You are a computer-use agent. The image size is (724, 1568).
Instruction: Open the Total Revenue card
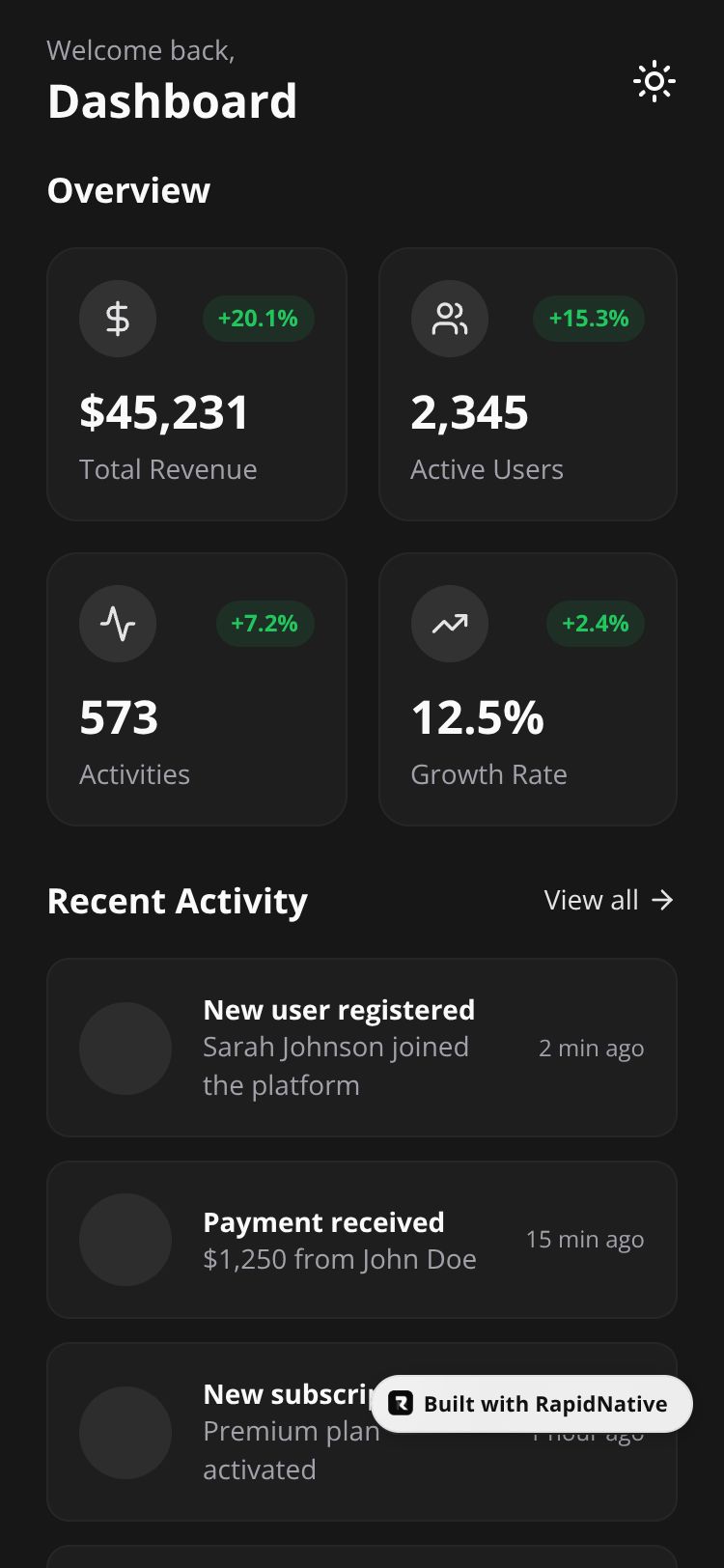tap(196, 384)
